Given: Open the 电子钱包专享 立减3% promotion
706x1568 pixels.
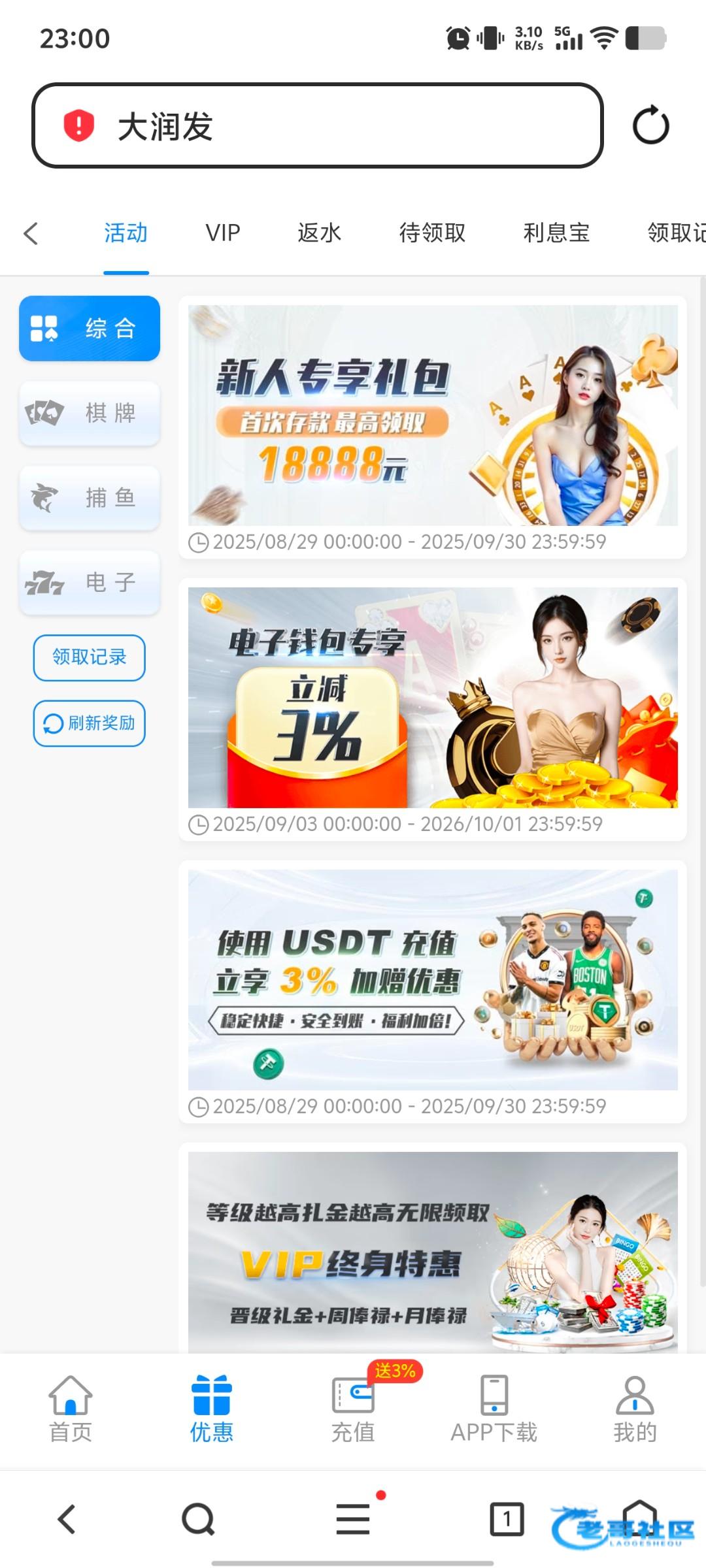Looking at the screenshot, I should [433, 698].
